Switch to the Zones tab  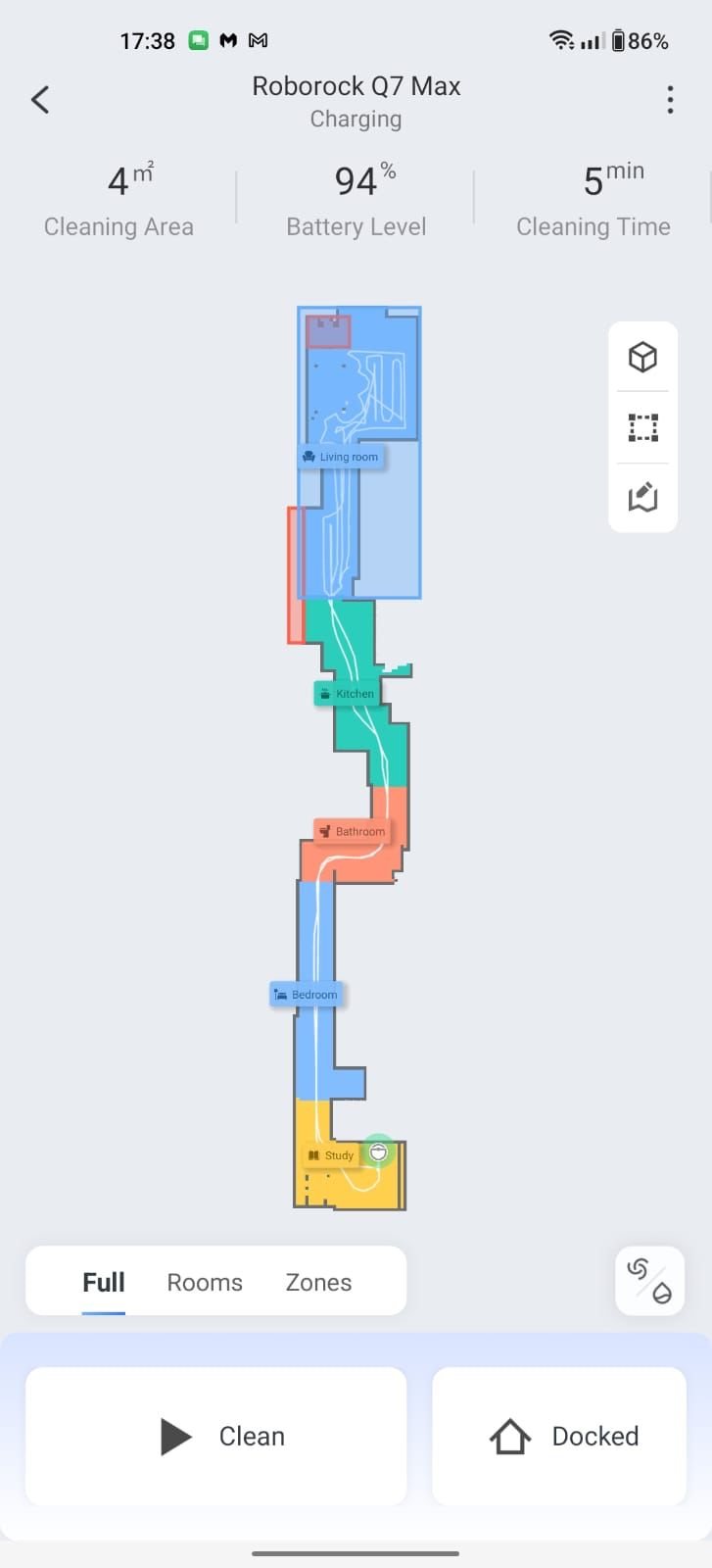(318, 1282)
